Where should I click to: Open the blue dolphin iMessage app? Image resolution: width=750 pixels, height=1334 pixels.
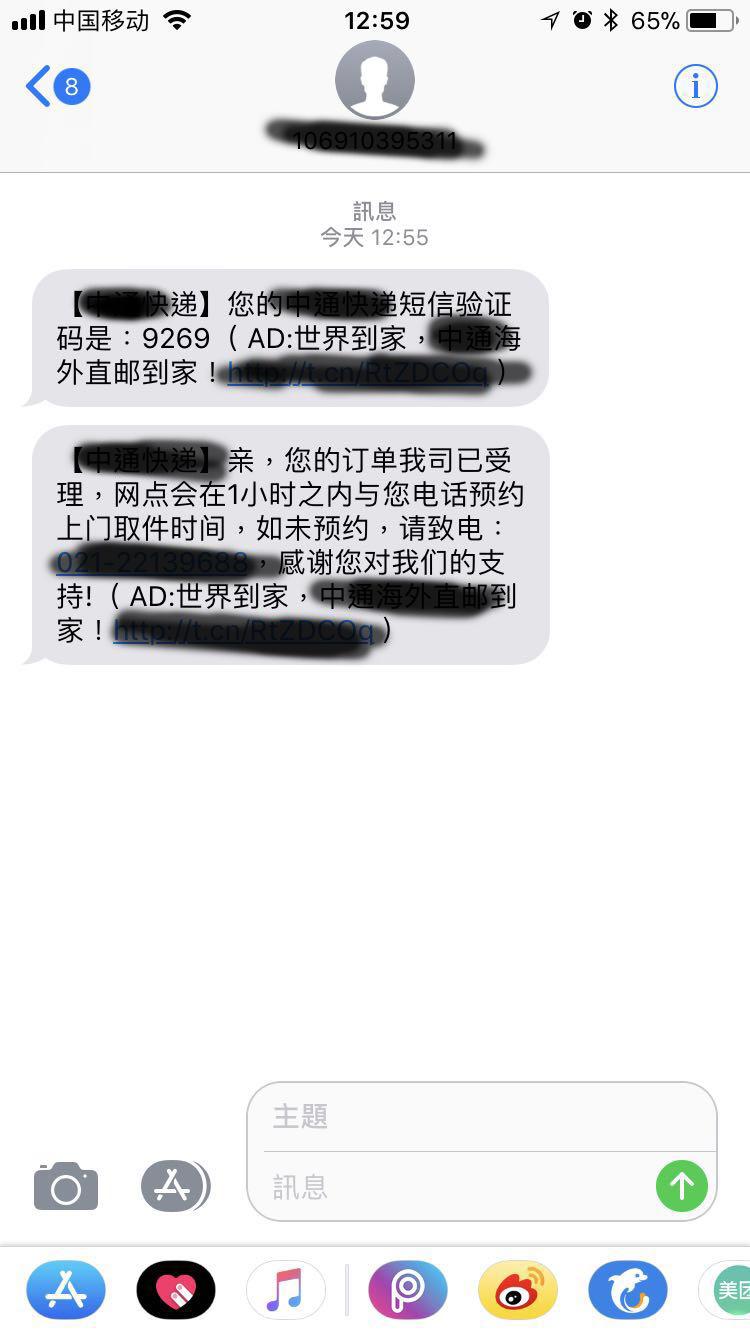point(627,1291)
